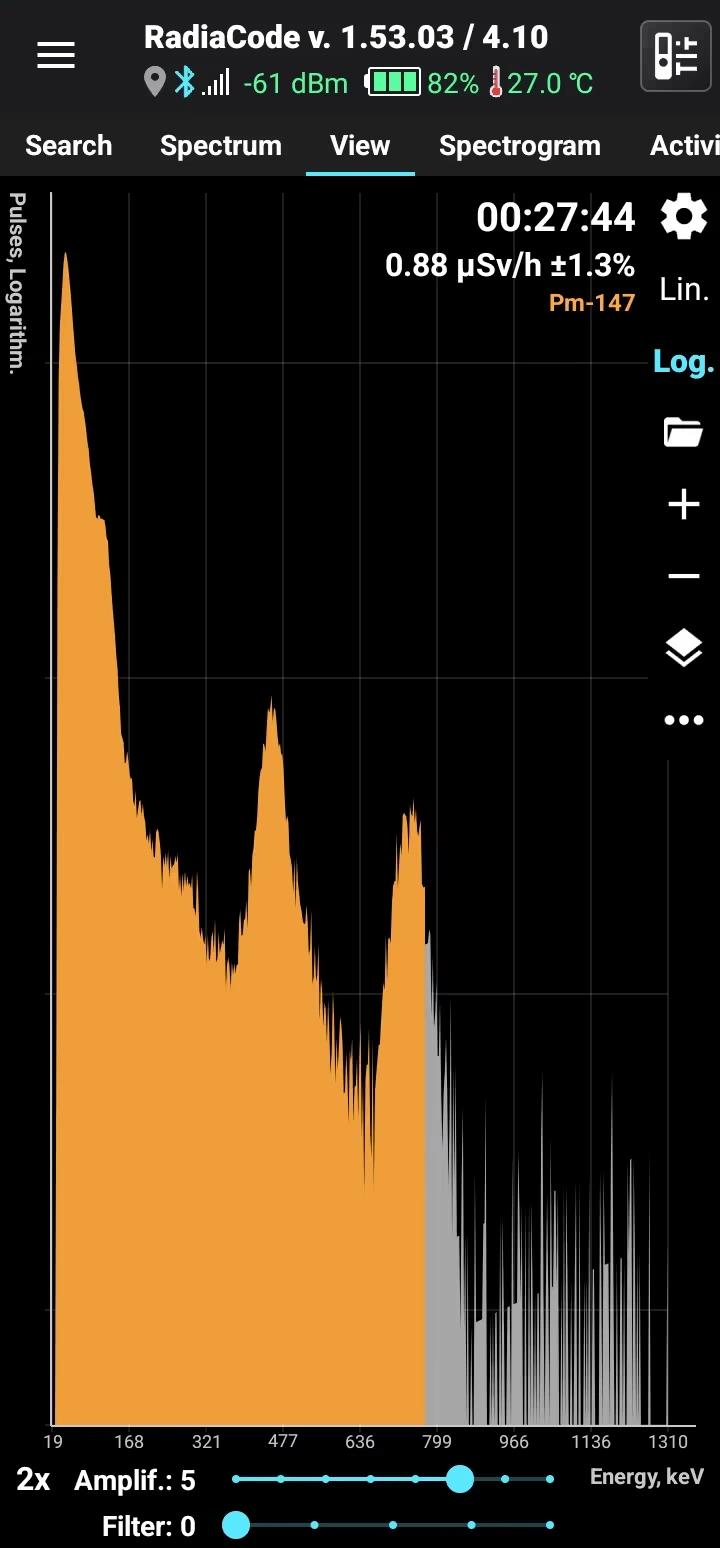Switch to the Spectrum tab
This screenshot has height=1548, width=720.
pos(221,146)
